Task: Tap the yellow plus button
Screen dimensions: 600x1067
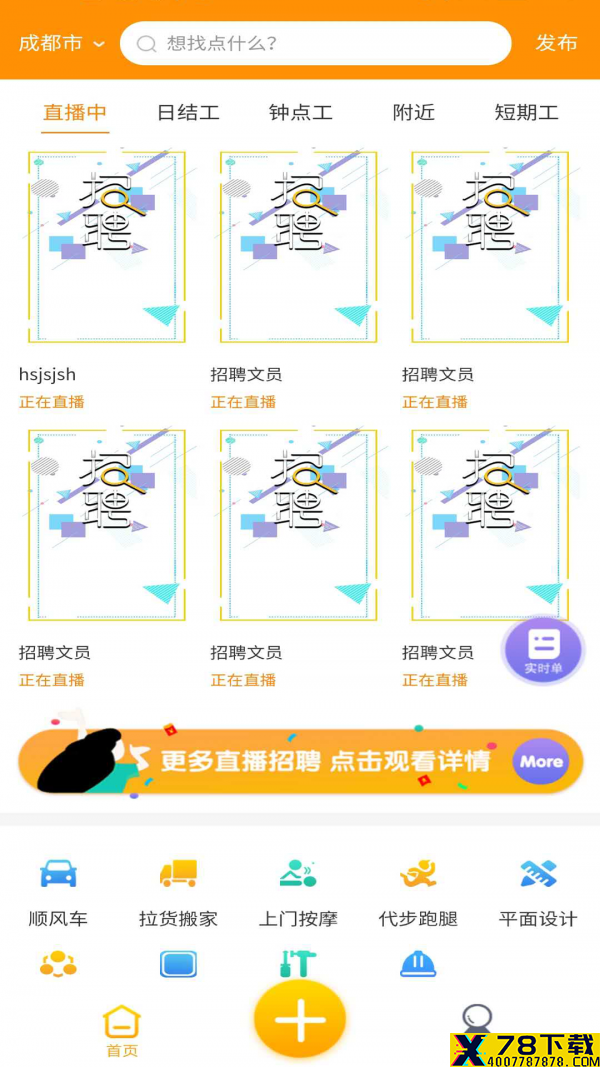Action: click(300, 1020)
